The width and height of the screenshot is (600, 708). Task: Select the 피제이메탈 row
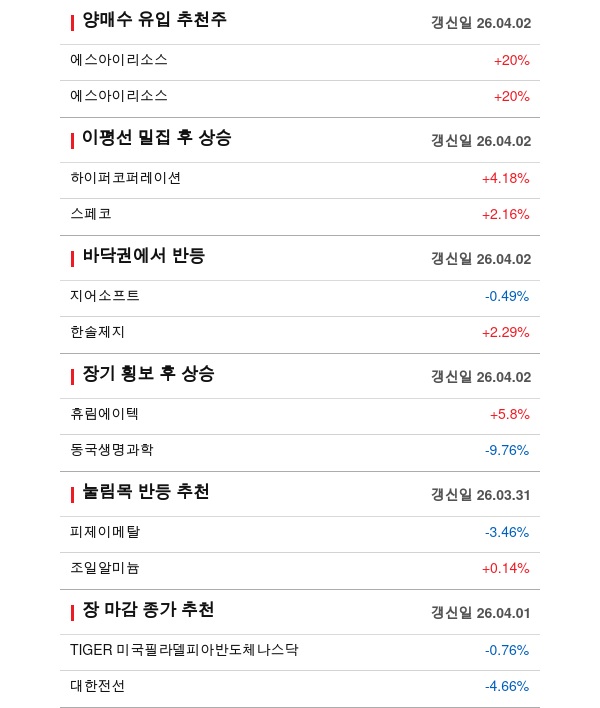(x=105, y=532)
